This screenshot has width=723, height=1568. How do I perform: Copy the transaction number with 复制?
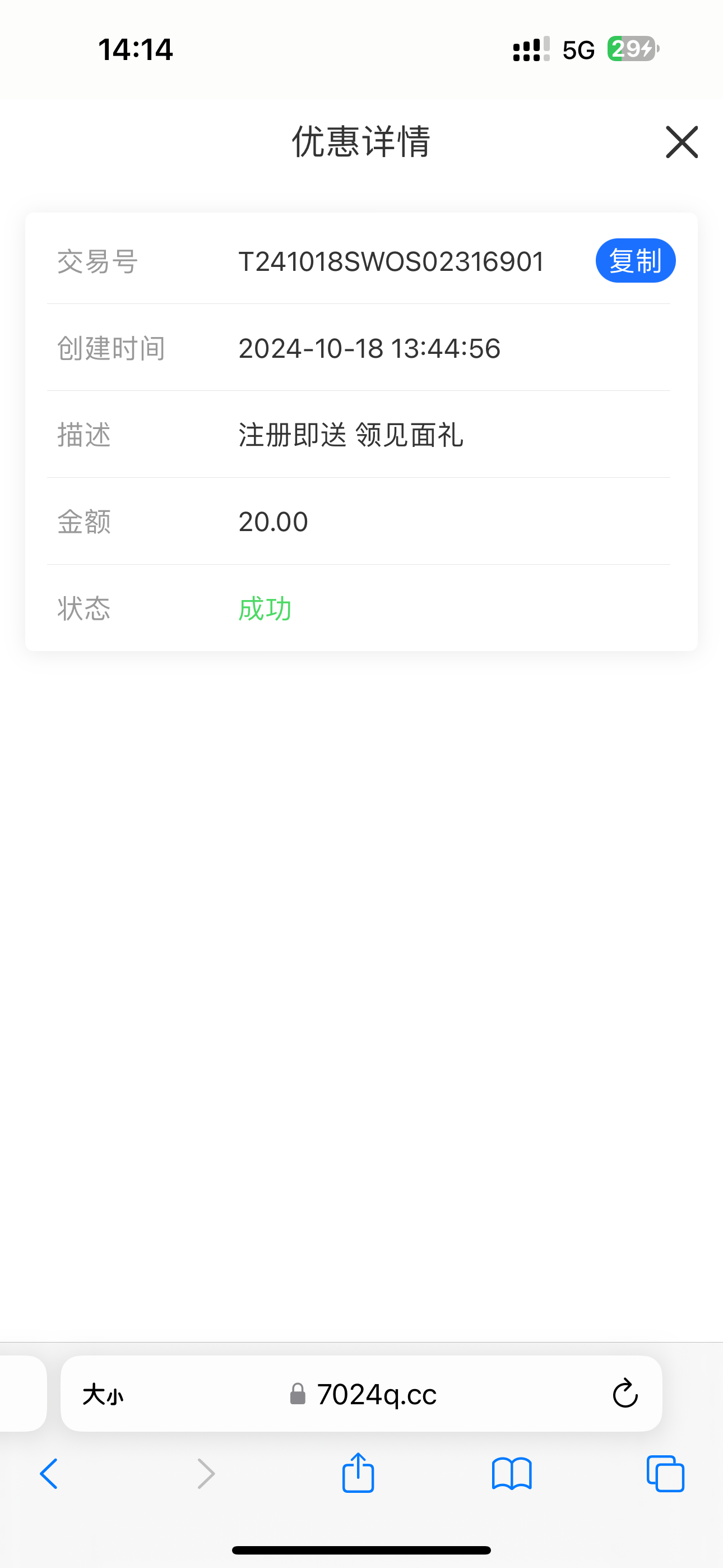[635, 261]
